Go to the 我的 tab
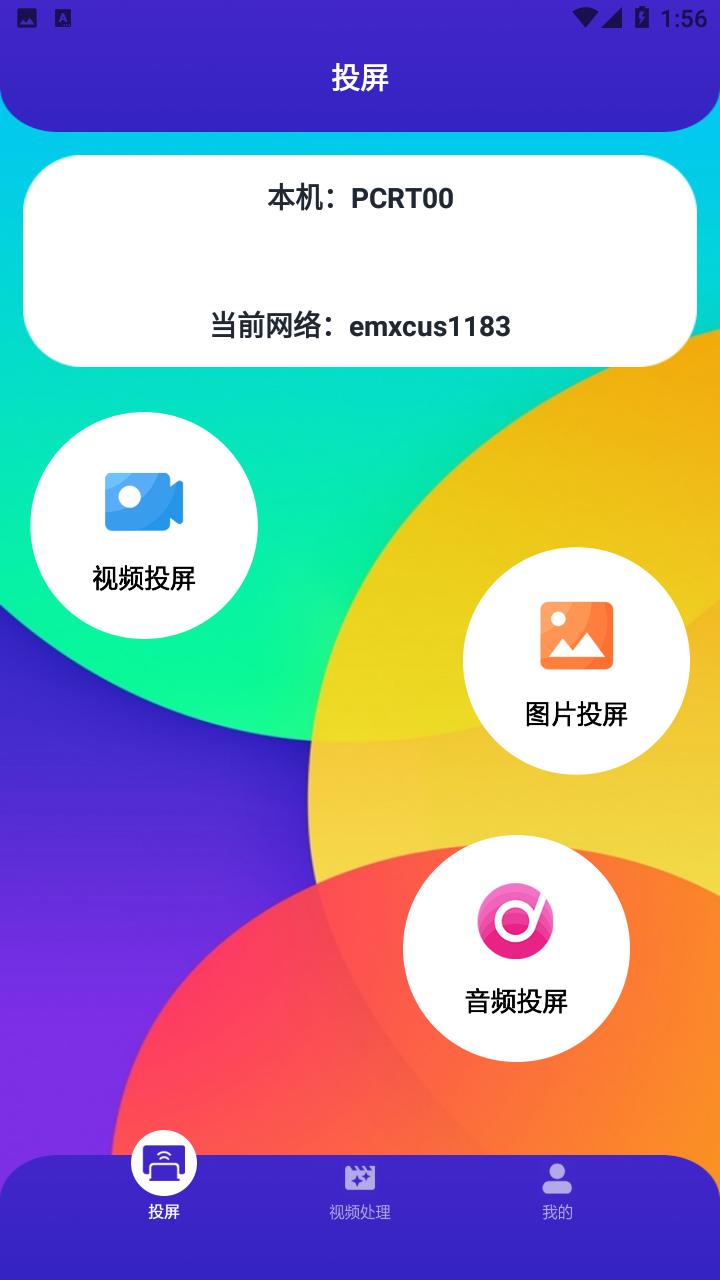 (x=557, y=1192)
